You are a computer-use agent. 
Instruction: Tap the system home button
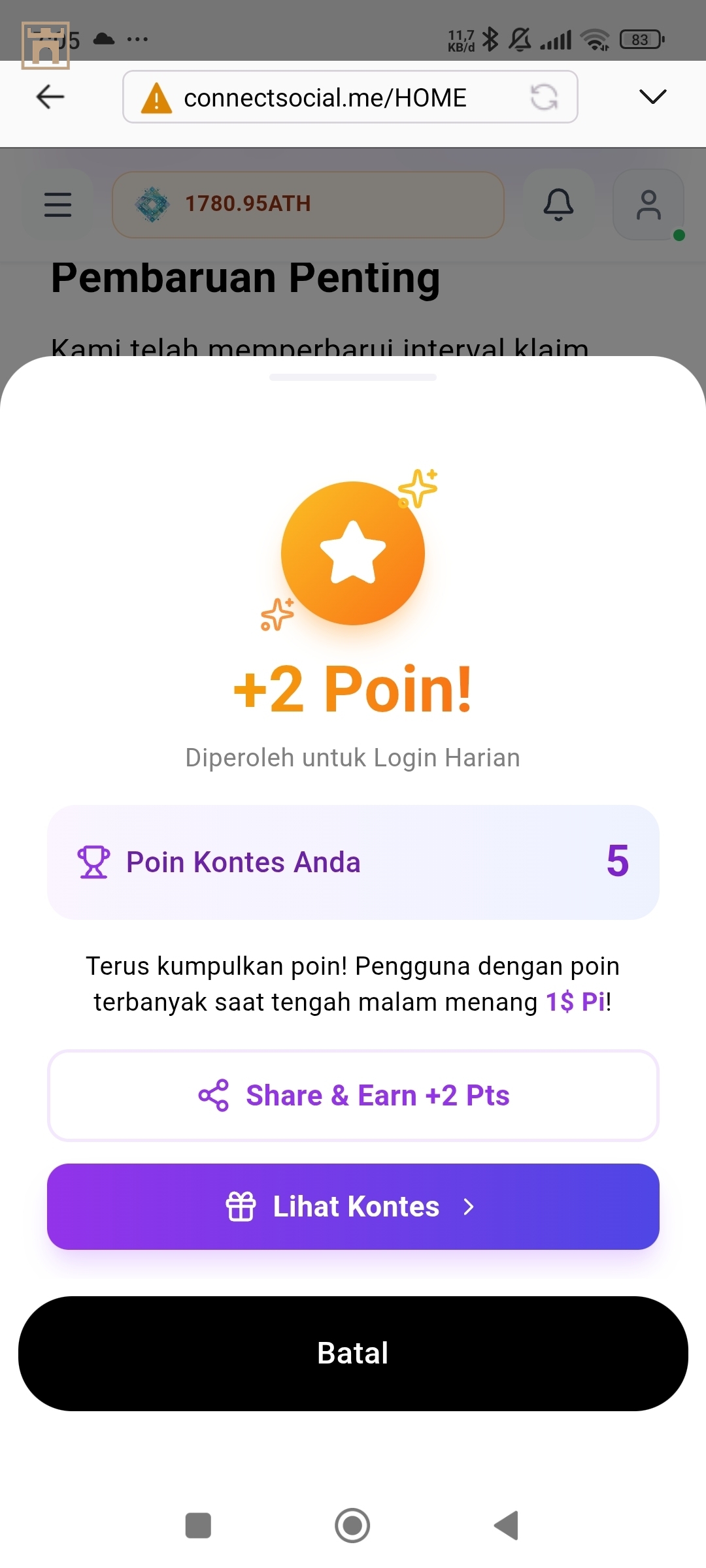(352, 1526)
